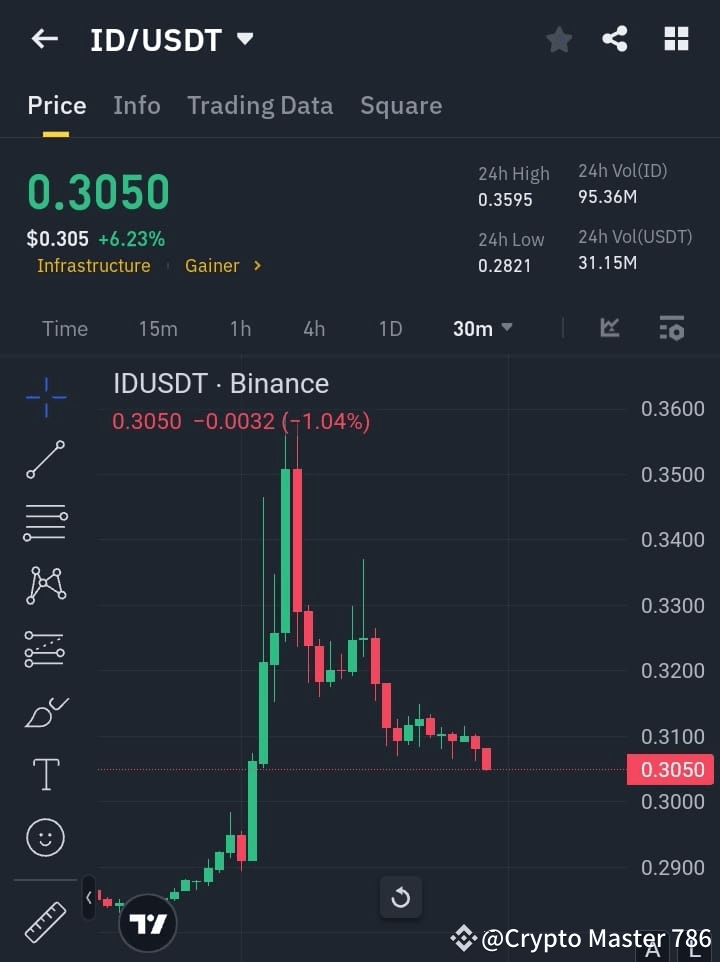The width and height of the screenshot is (720, 962).
Task: Open the ID/USDT pair selector dropdown
Action: coord(243,39)
